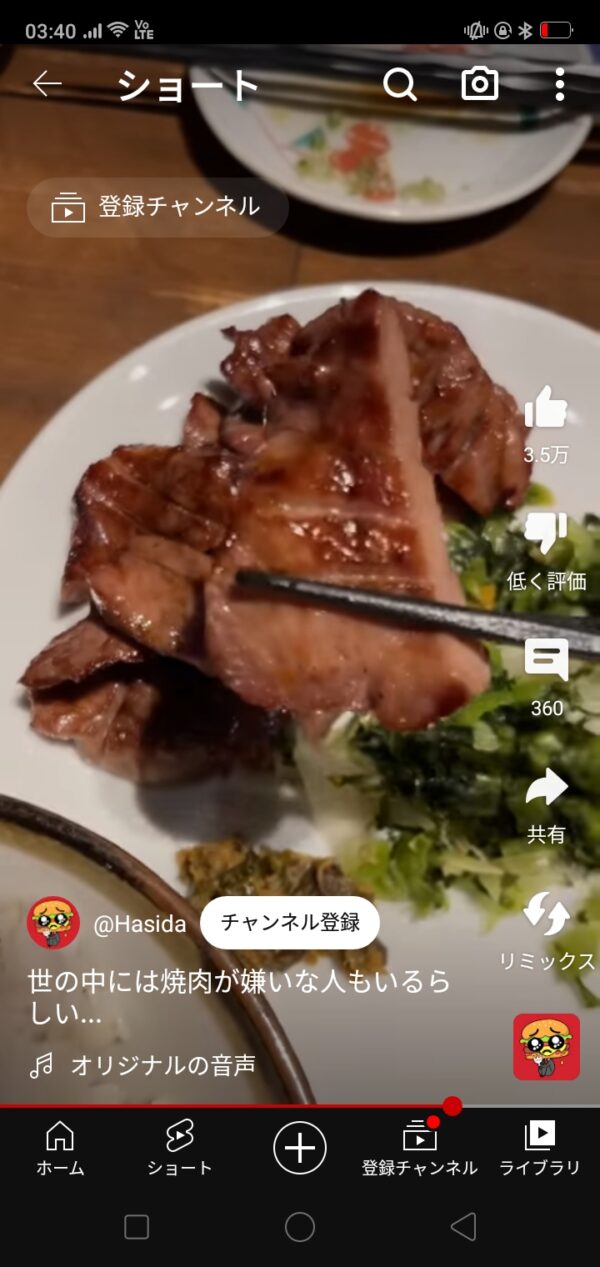600x1267 pixels.
Task: Switch to the ショート tab
Action: [180, 1147]
